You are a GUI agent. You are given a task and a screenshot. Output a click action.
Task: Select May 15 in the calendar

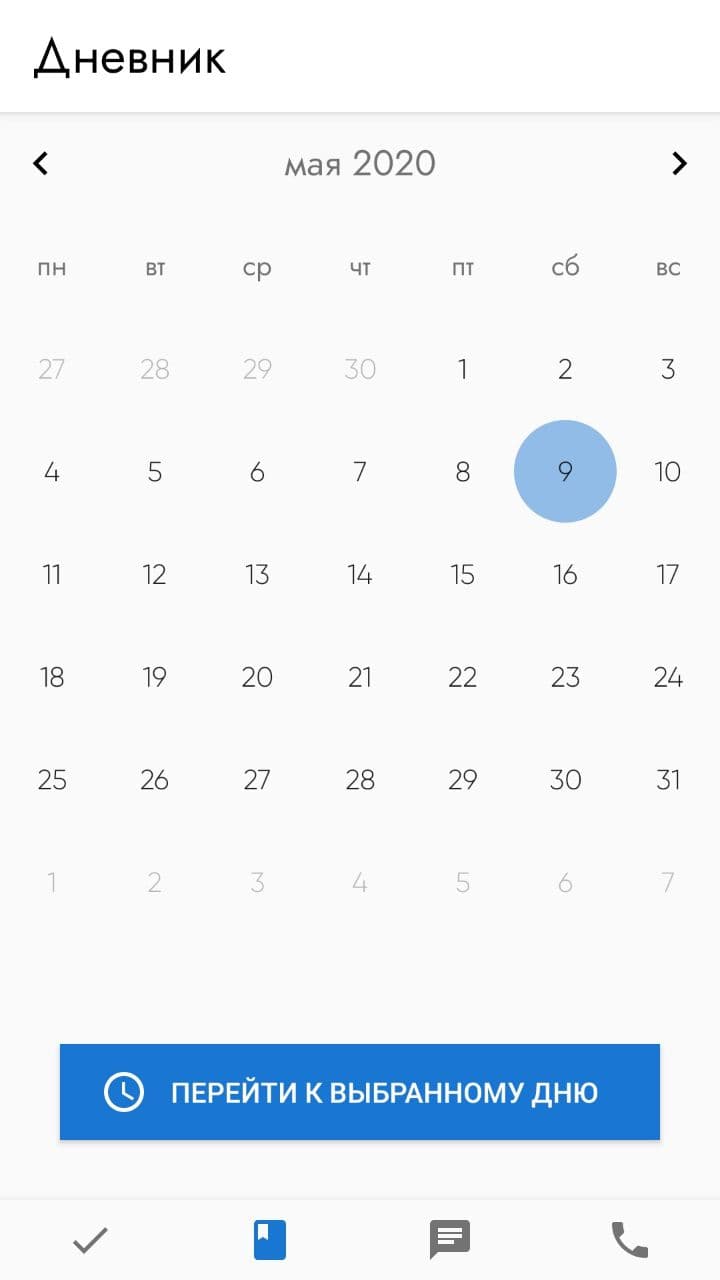462,575
